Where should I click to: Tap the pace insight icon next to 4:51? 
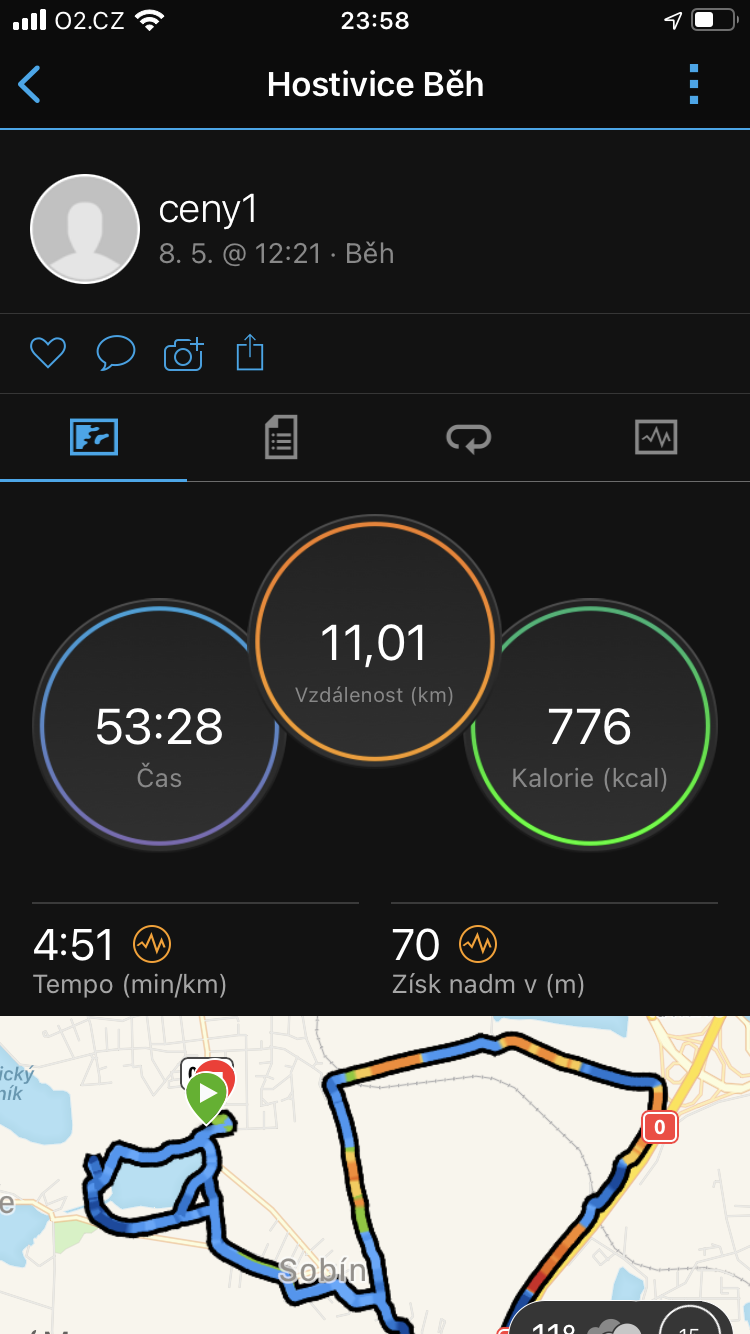point(153,943)
